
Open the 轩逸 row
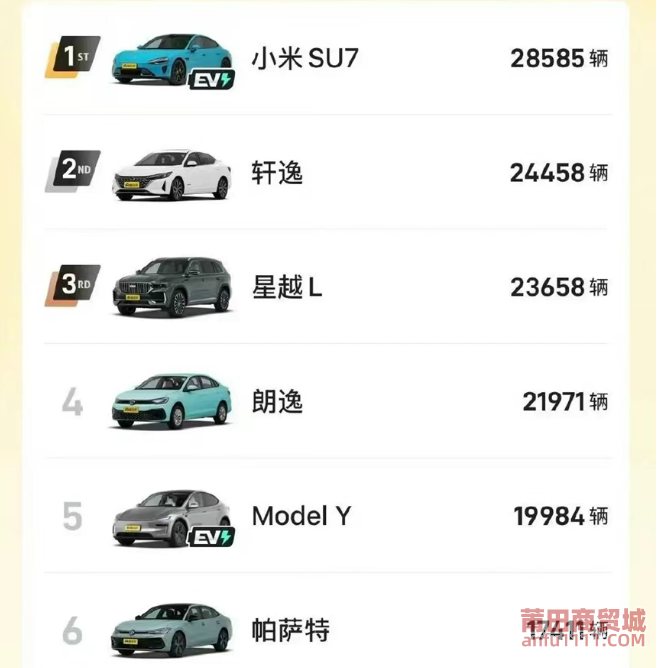click(277, 173)
